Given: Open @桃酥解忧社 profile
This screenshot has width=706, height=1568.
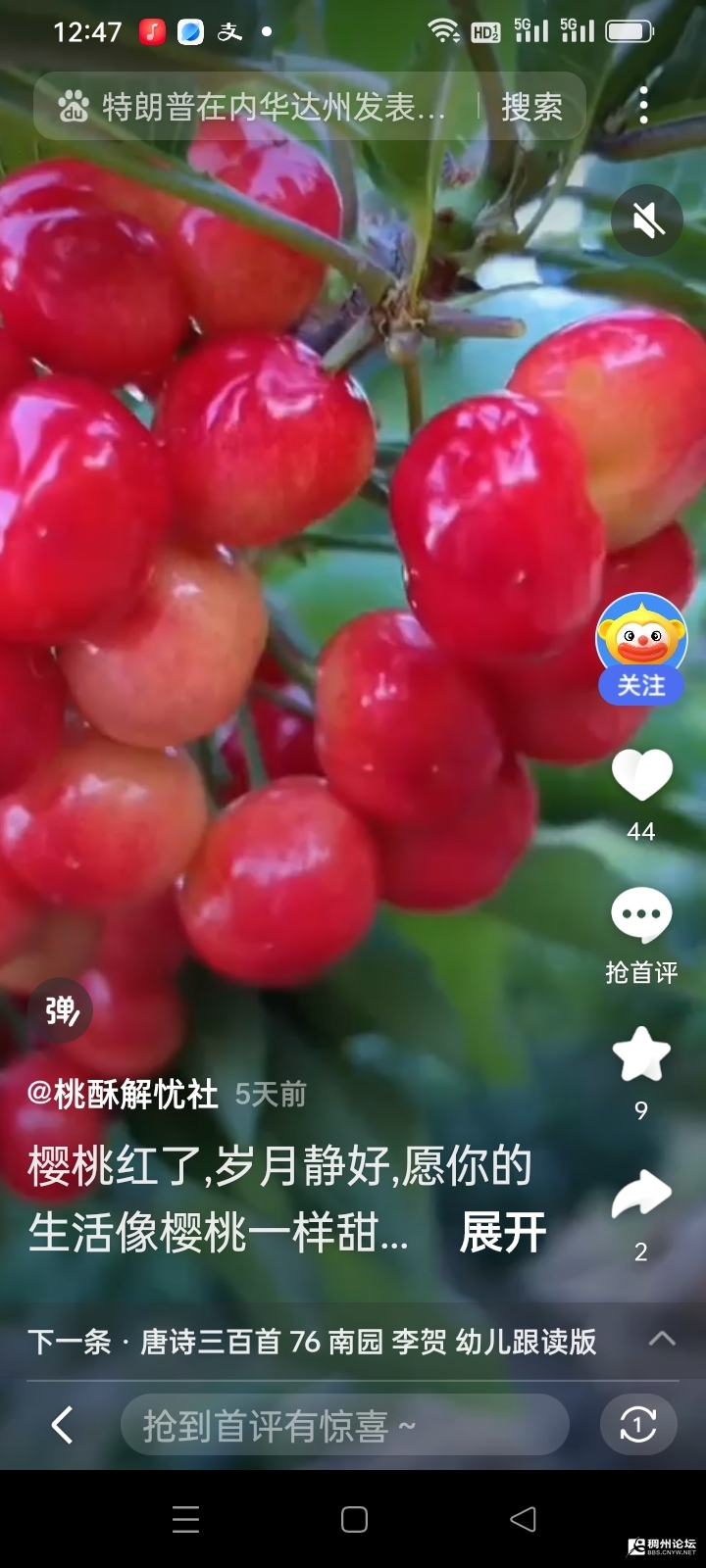Looking at the screenshot, I should point(123,1094).
